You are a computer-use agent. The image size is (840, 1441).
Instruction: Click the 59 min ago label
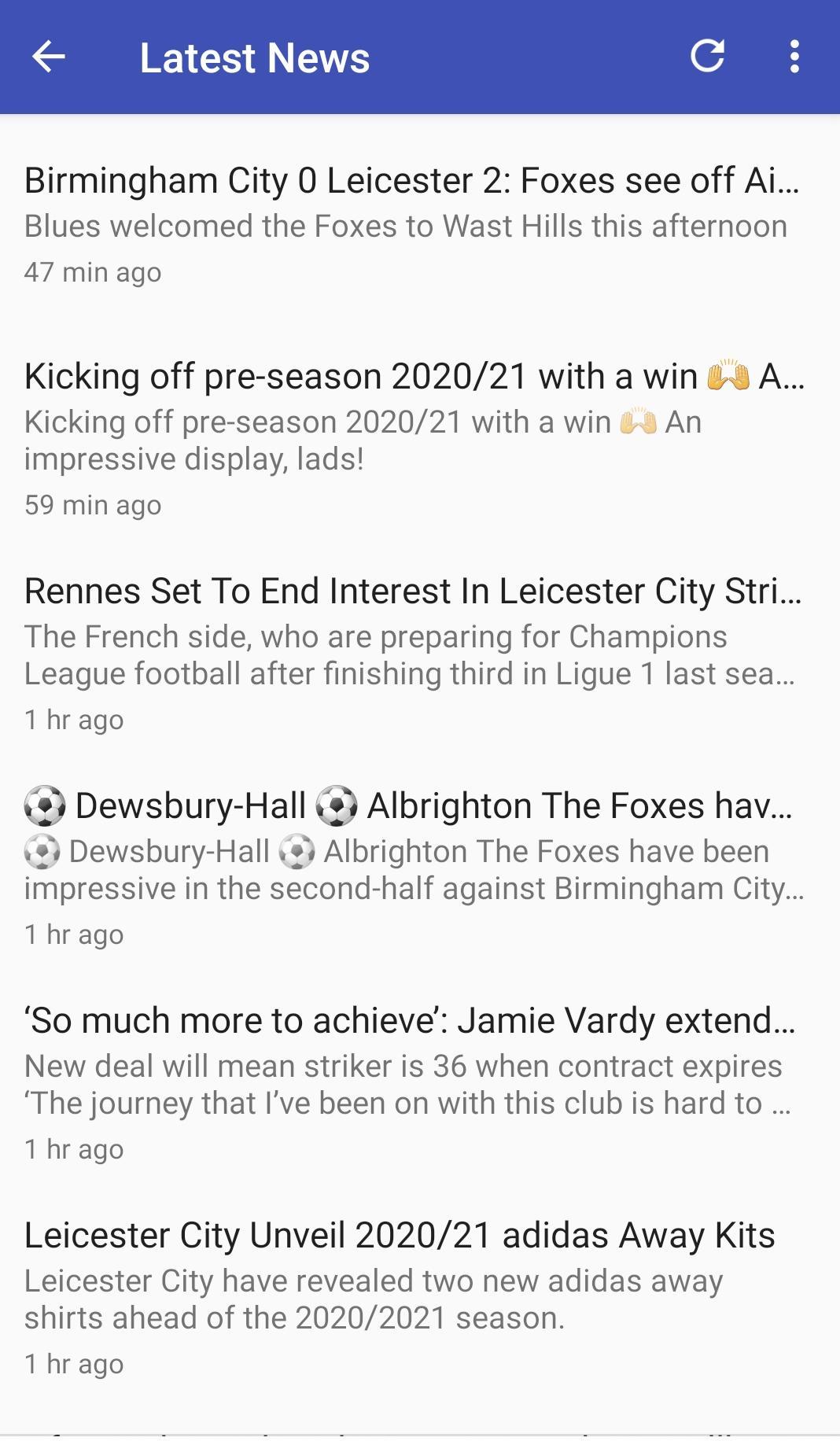(x=92, y=504)
